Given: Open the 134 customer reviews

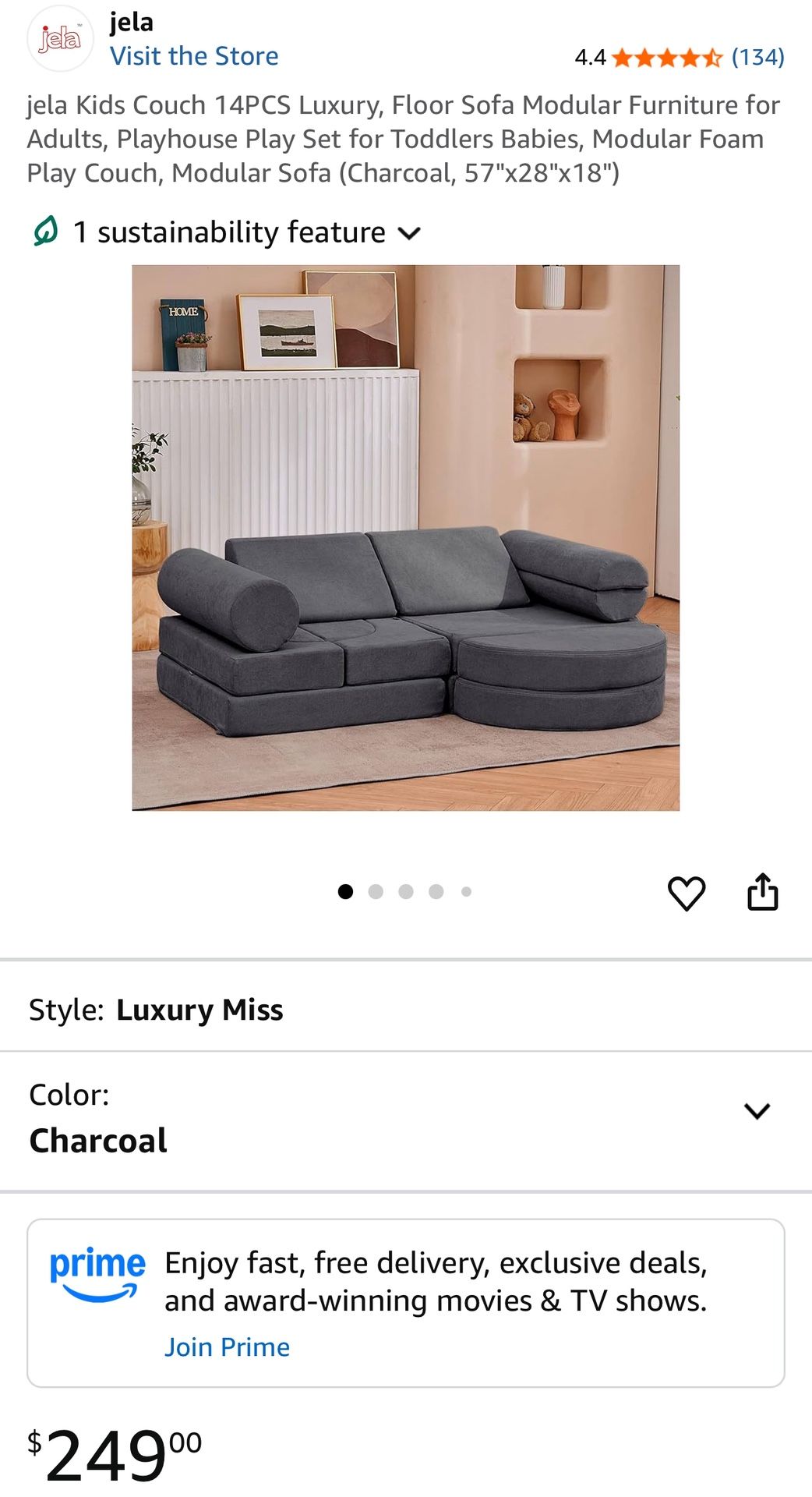Looking at the screenshot, I should point(757,57).
